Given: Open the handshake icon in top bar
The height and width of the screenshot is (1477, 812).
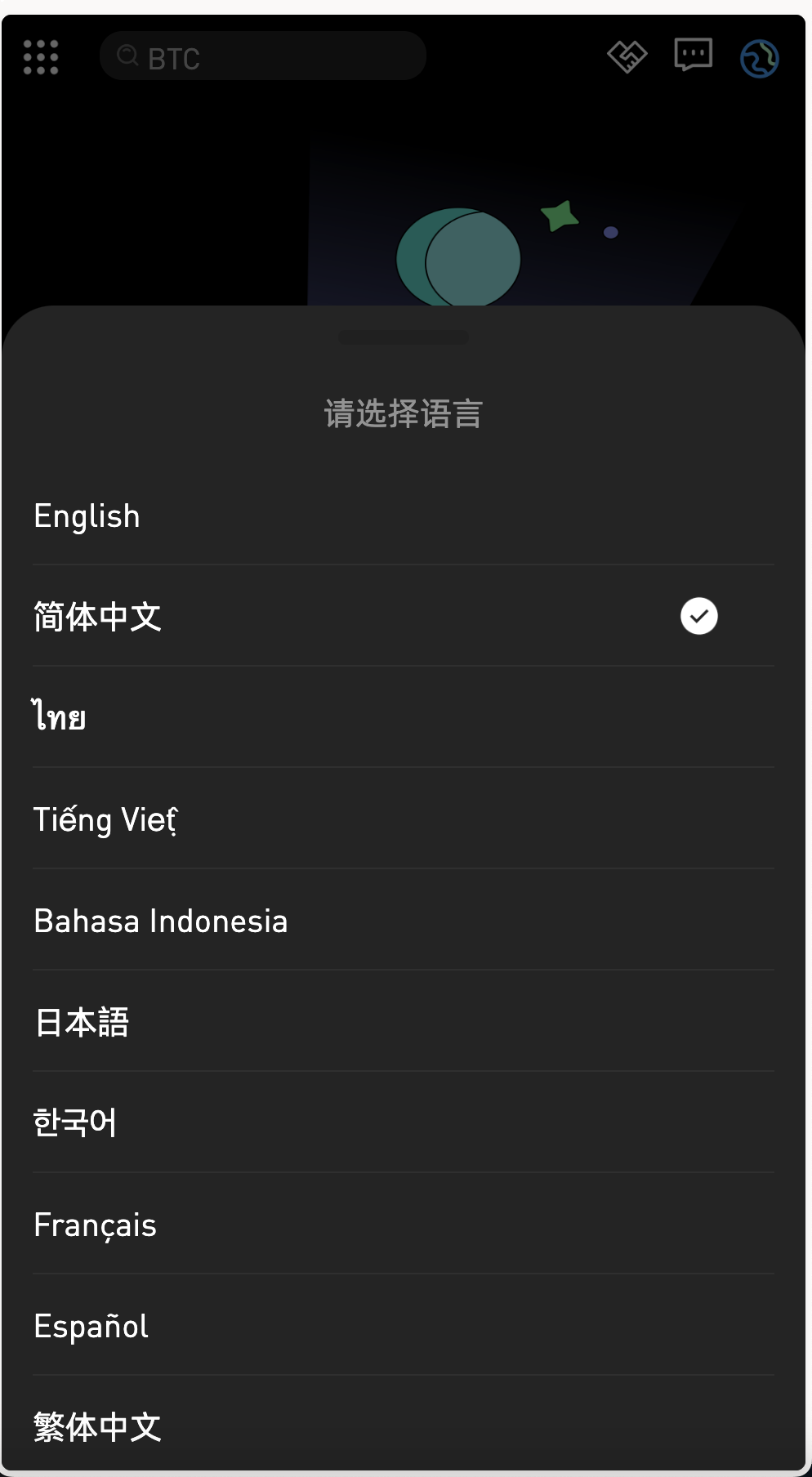Looking at the screenshot, I should [x=627, y=56].
